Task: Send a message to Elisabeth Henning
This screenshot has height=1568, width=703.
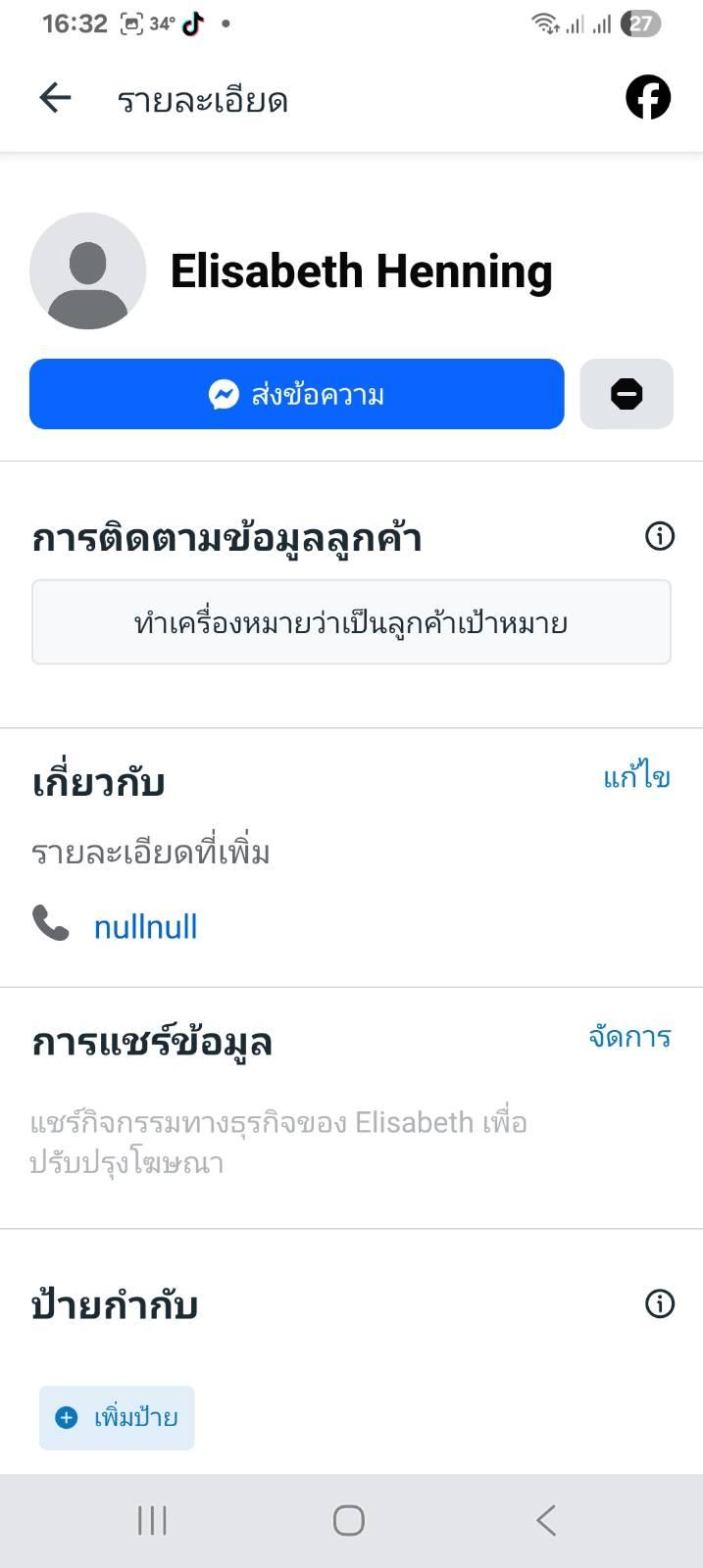Action: pyautogui.click(x=297, y=394)
